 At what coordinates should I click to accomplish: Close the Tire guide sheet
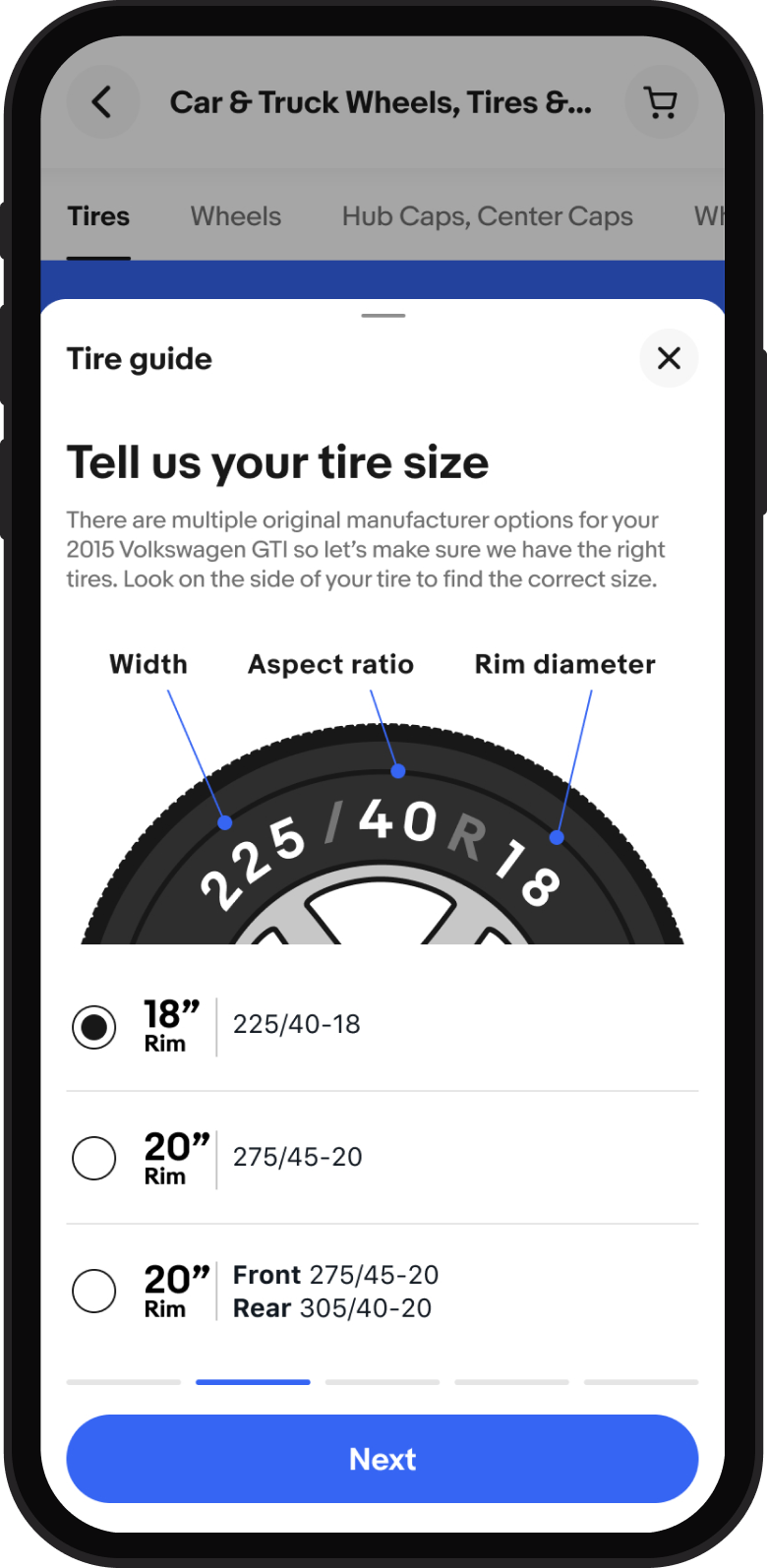(x=669, y=358)
